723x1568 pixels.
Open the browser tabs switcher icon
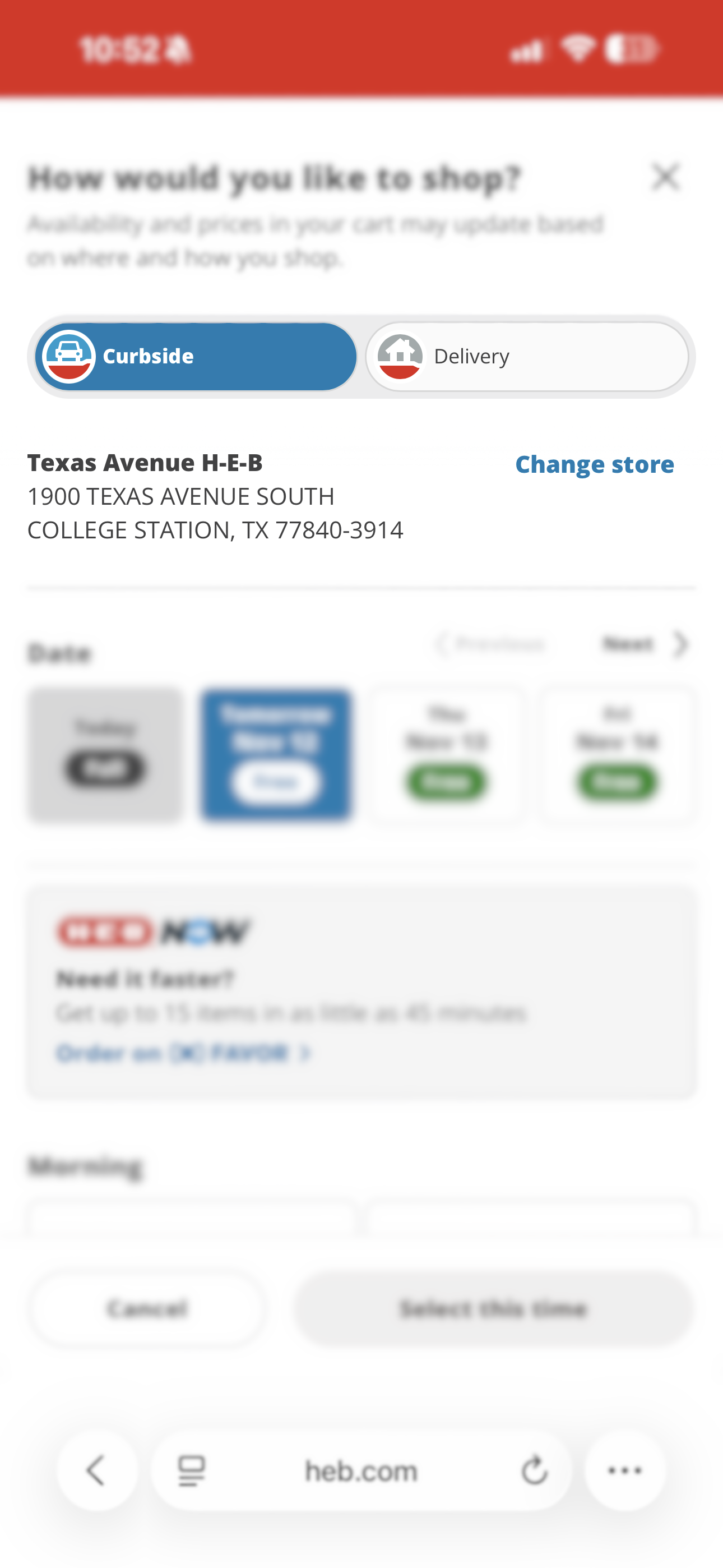tap(190, 1471)
